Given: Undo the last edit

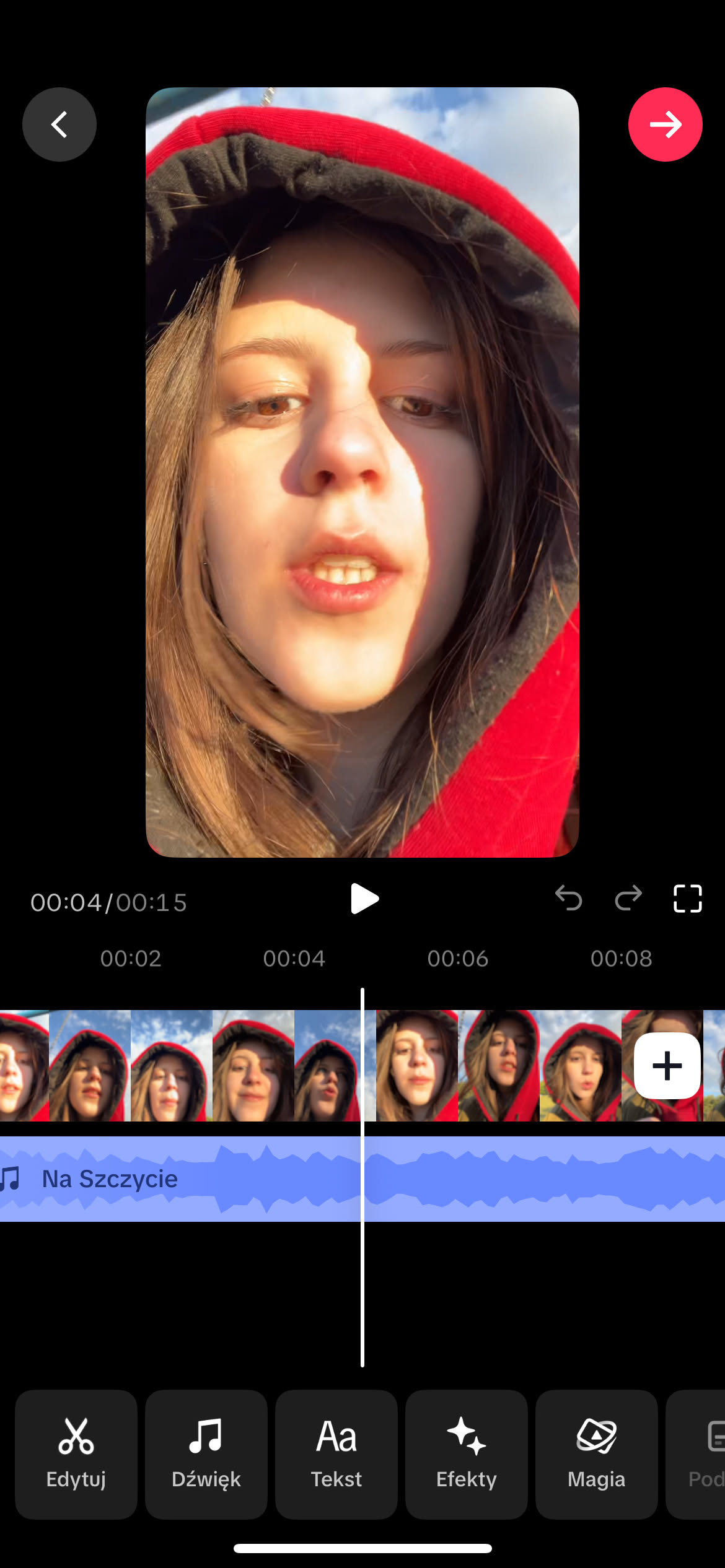Looking at the screenshot, I should pyautogui.click(x=568, y=898).
